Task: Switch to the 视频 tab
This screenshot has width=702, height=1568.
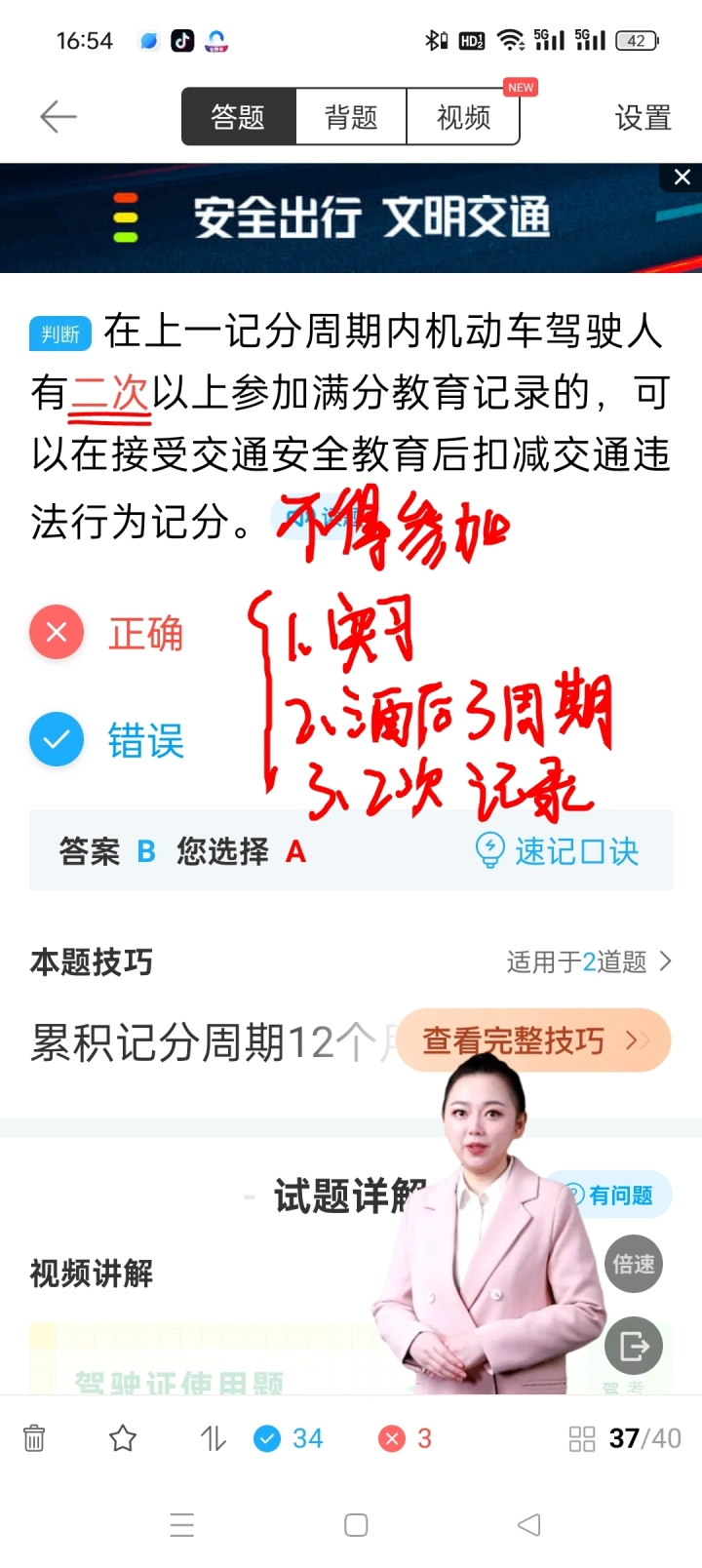Action: (463, 117)
